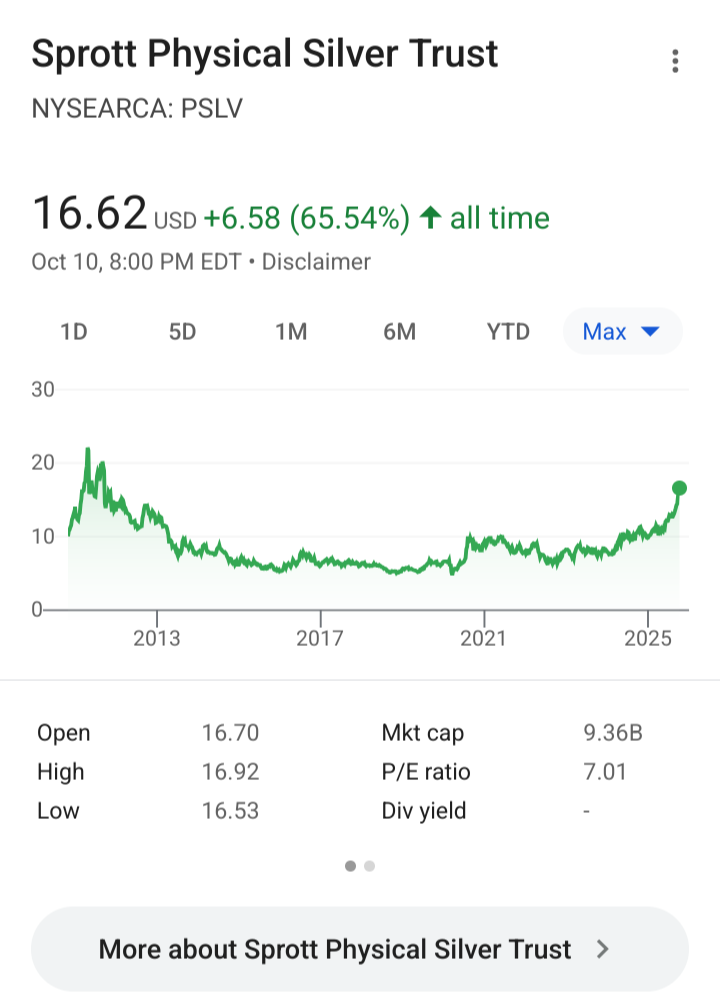Go to the second stats page dot
Image resolution: width=720 pixels, height=996 pixels.
click(370, 866)
